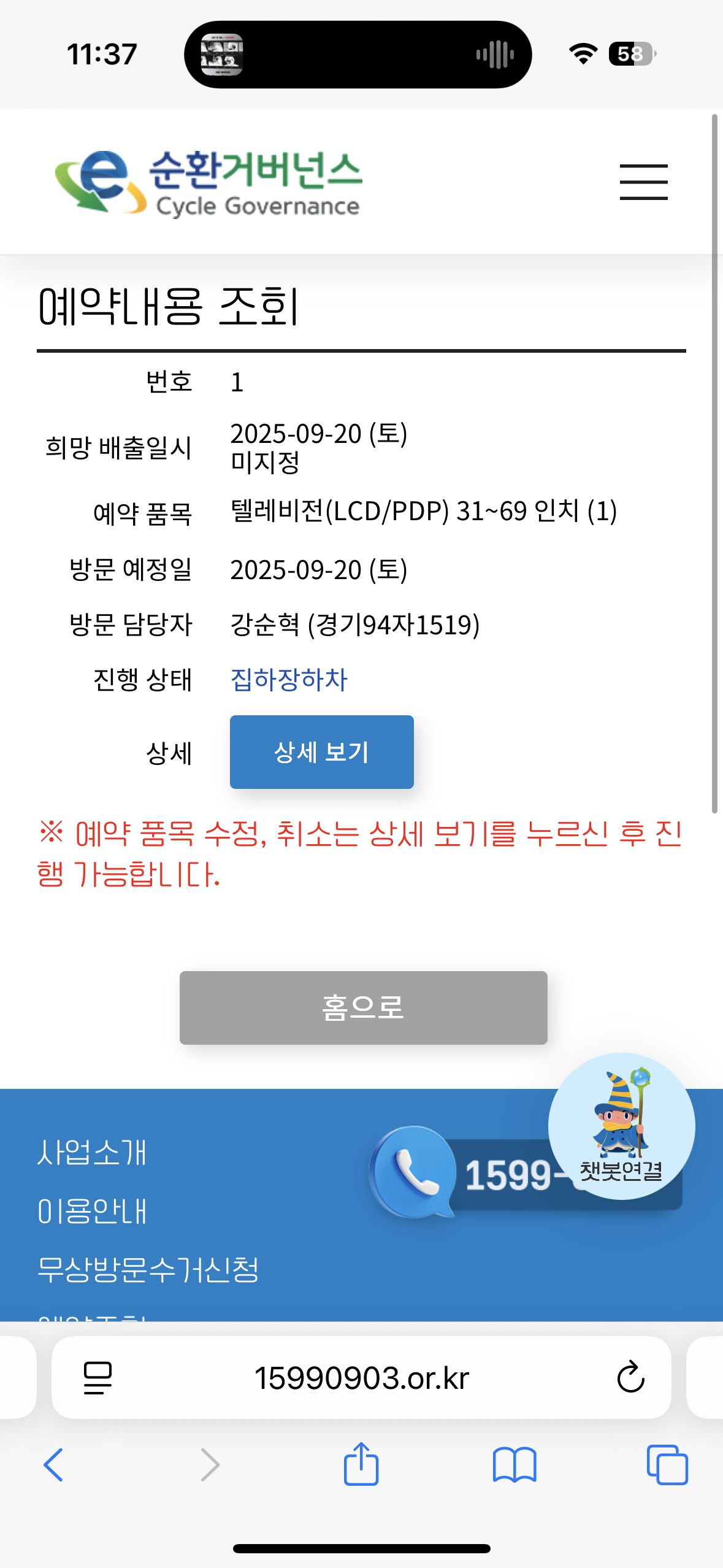Open Safari page settings menu
723x1568 pixels.
[x=98, y=1378]
